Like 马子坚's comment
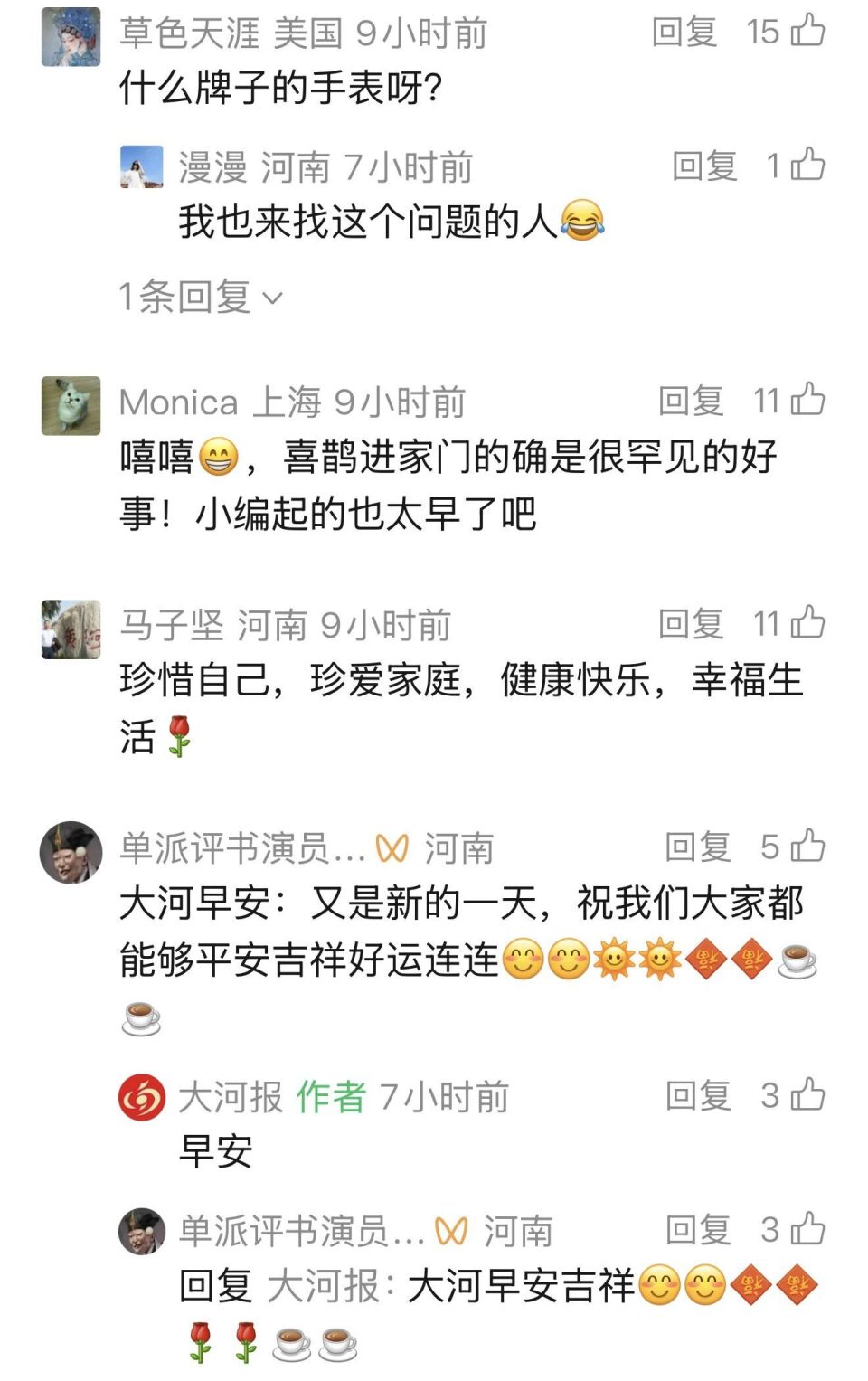 pos(807,623)
